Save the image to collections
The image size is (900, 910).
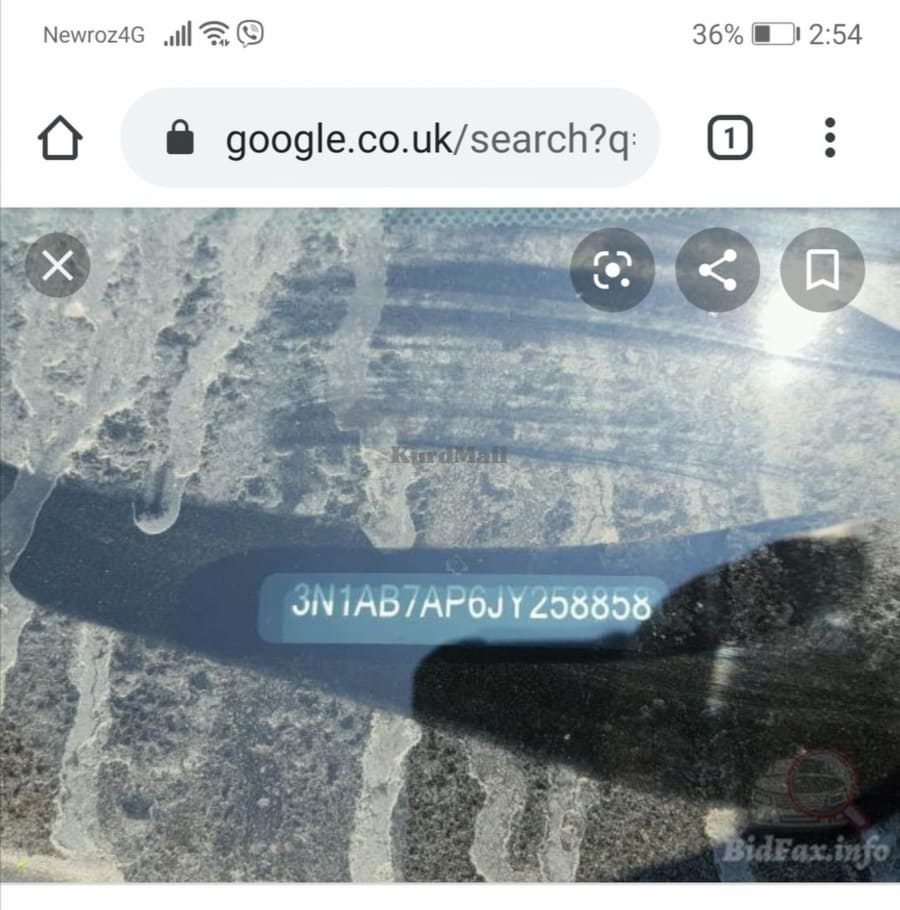(822, 270)
